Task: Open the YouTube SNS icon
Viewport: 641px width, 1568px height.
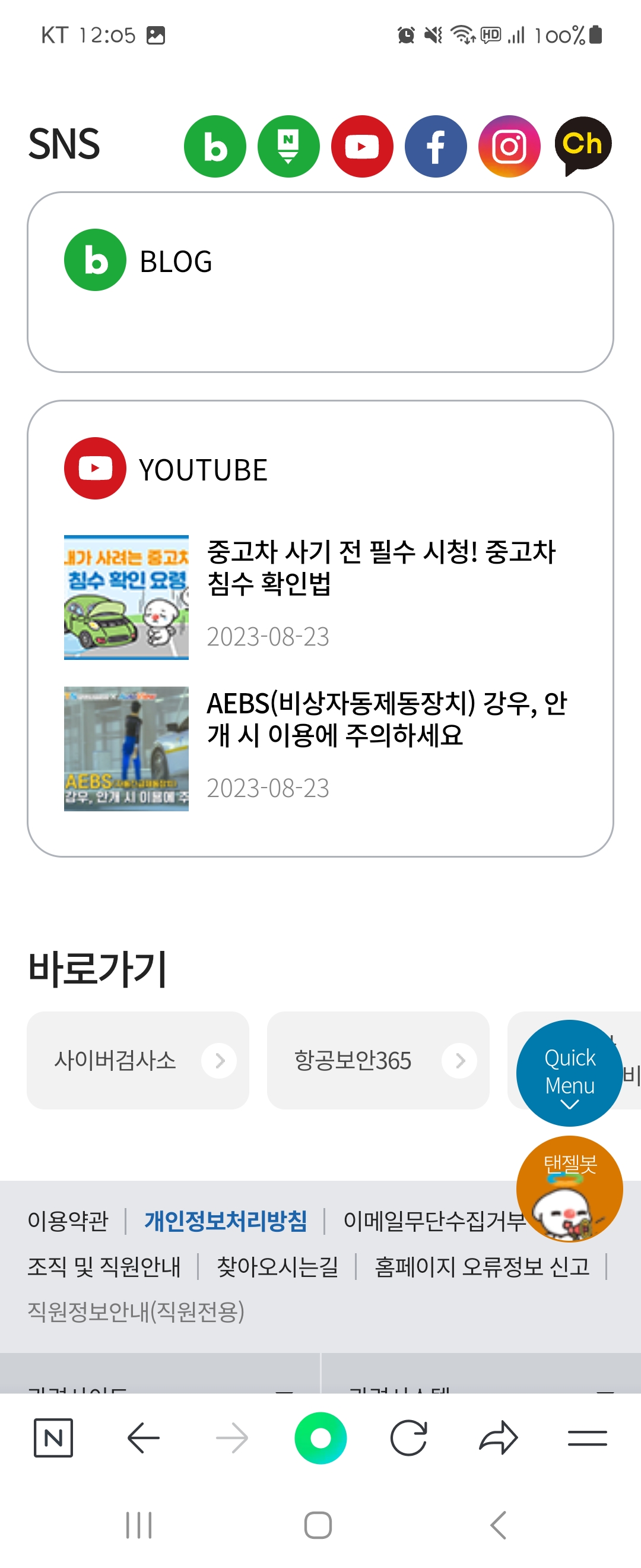Action: (x=362, y=146)
